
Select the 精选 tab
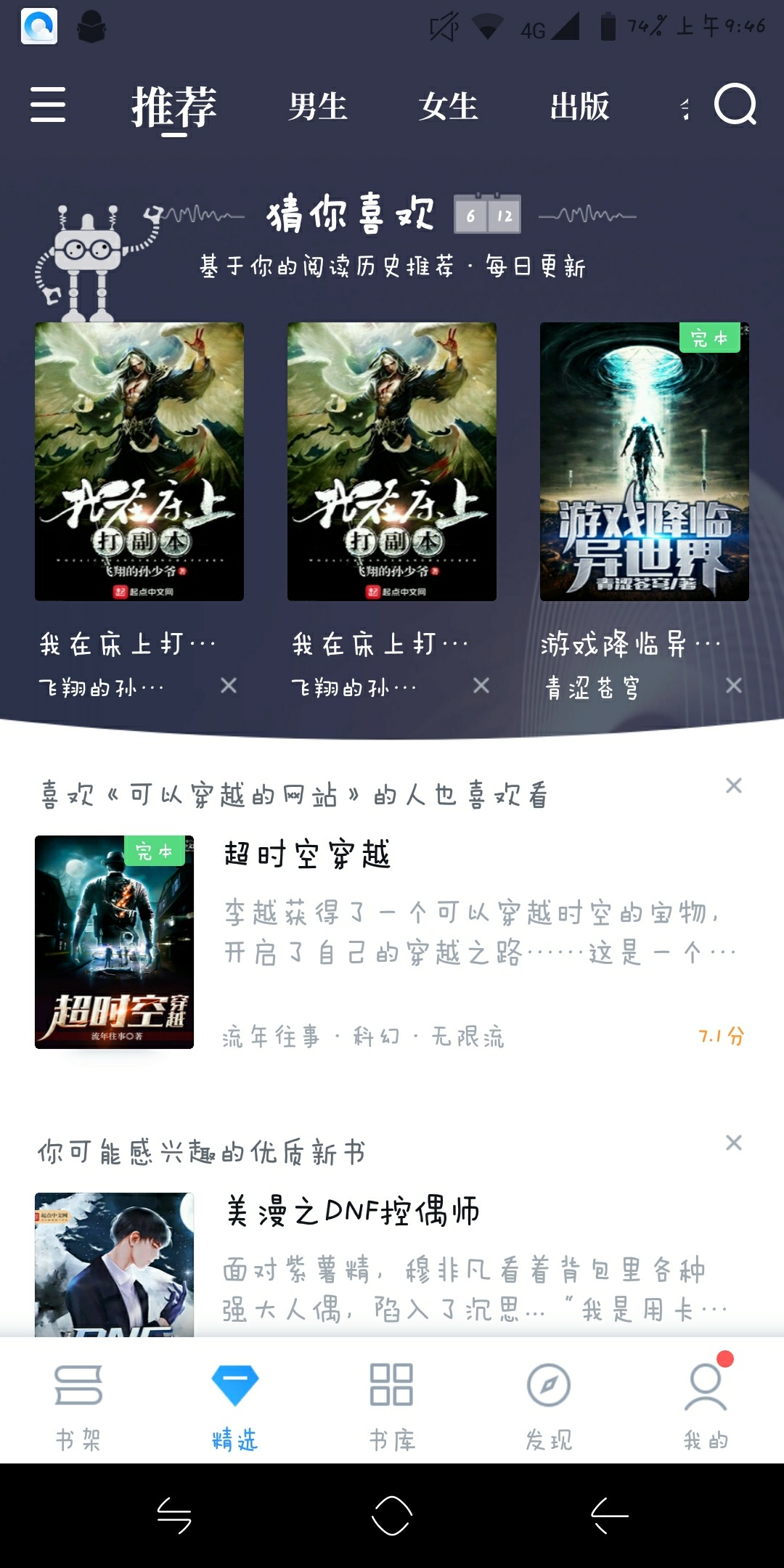(234, 1407)
